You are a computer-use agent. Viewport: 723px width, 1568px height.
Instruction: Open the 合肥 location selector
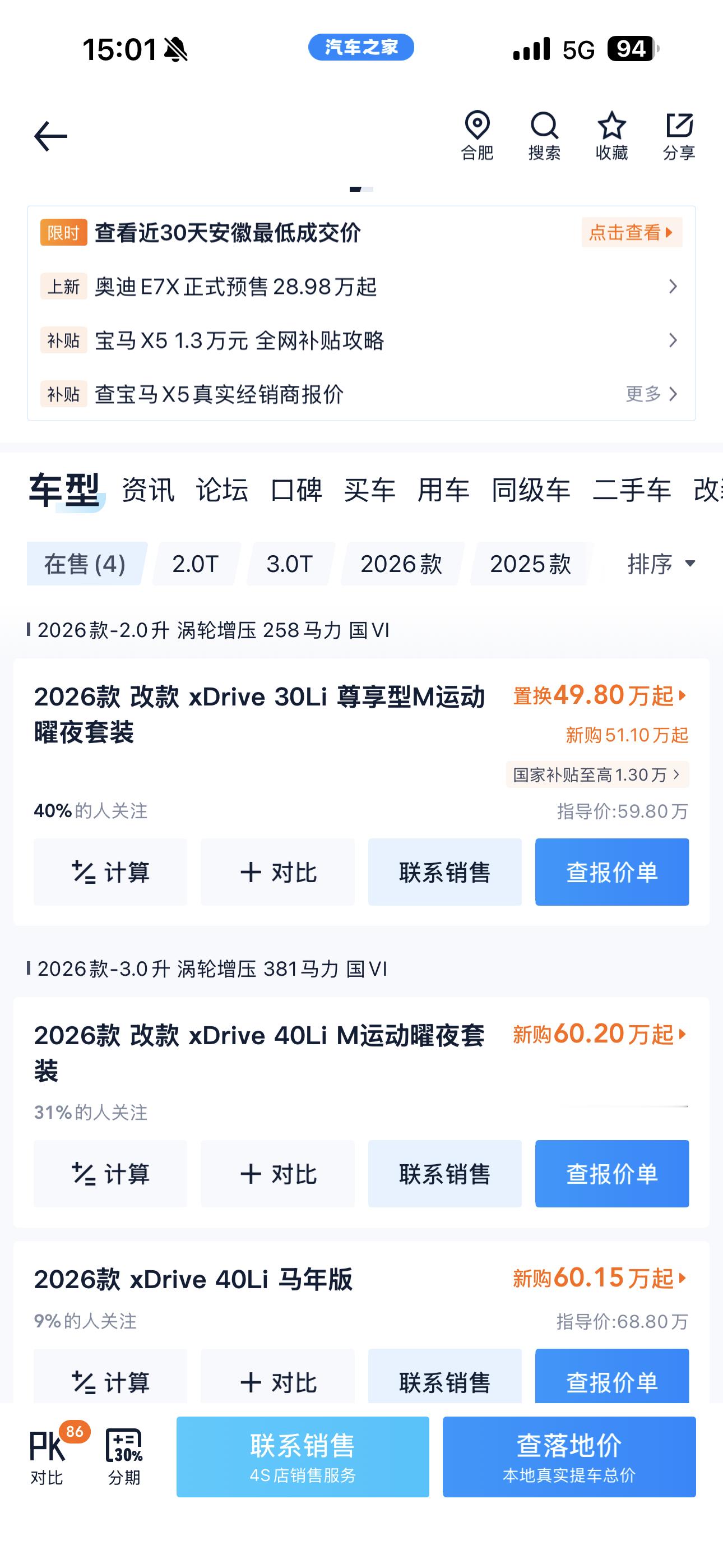[477, 136]
